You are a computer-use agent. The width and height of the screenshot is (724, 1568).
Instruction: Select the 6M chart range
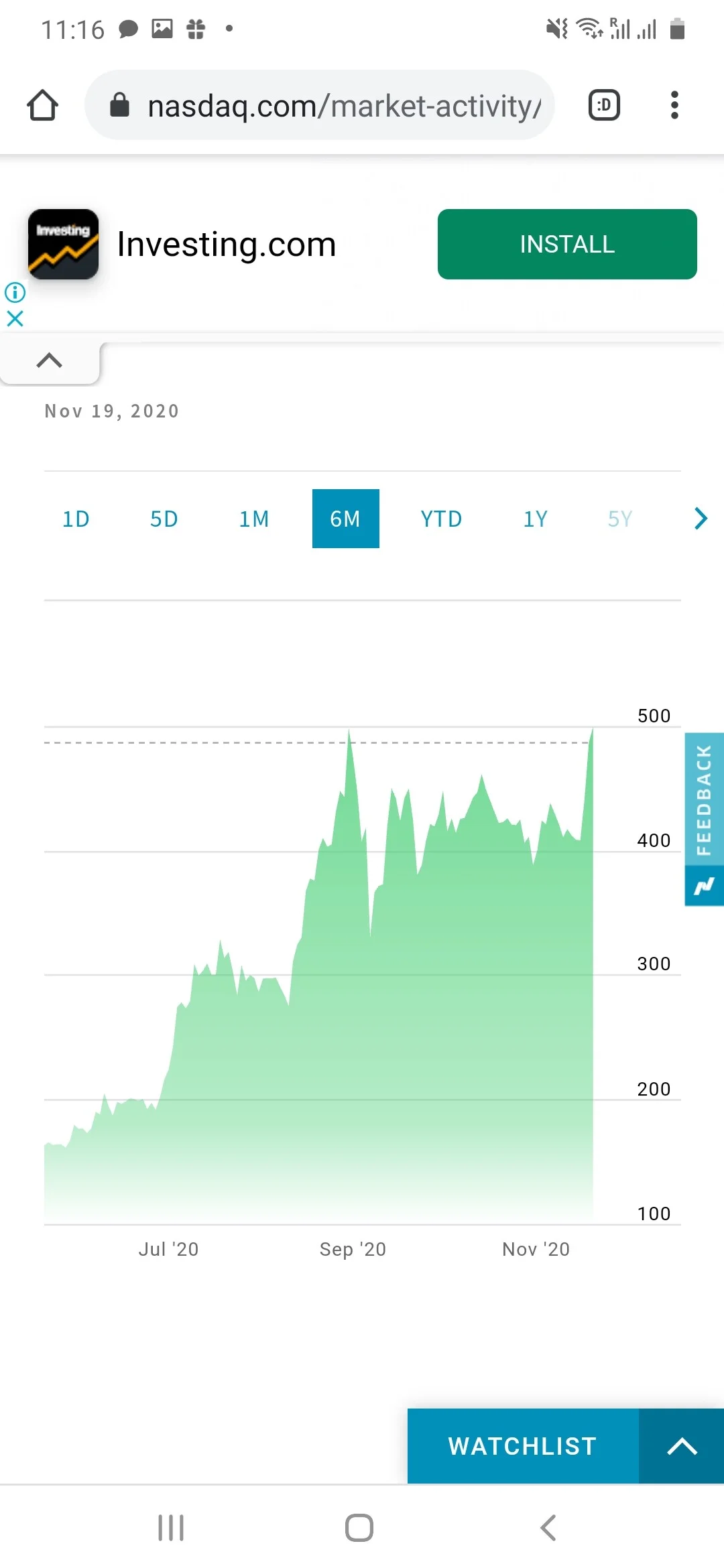346,519
